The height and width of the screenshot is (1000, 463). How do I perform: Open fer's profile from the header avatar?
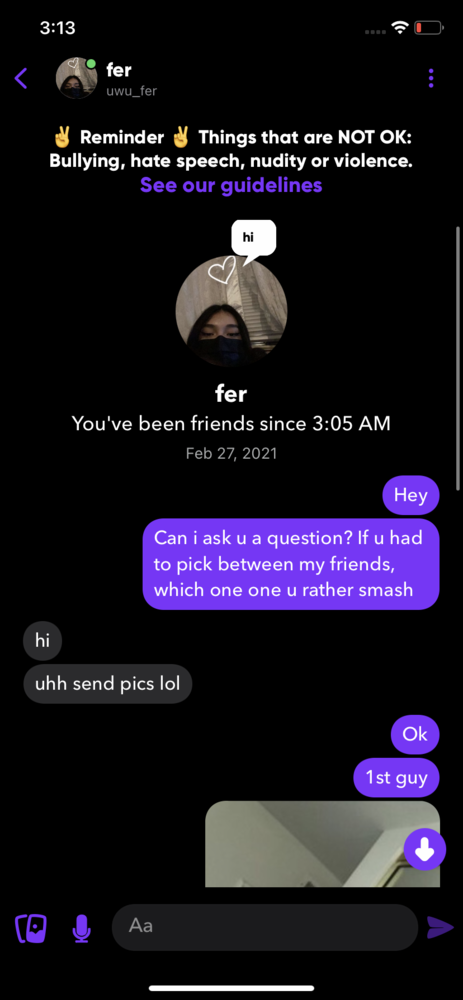coord(77,78)
